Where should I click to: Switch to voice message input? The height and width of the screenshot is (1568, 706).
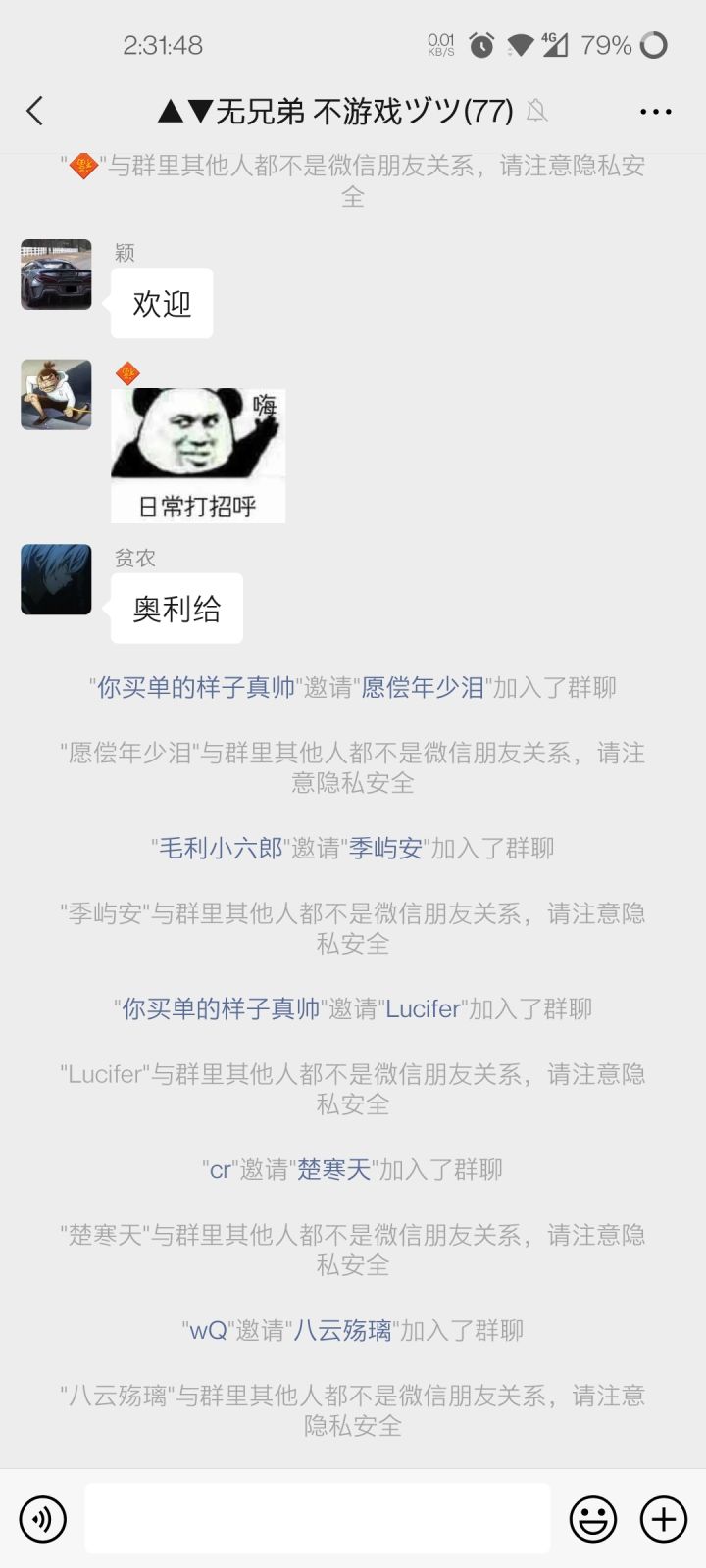tap(43, 1519)
